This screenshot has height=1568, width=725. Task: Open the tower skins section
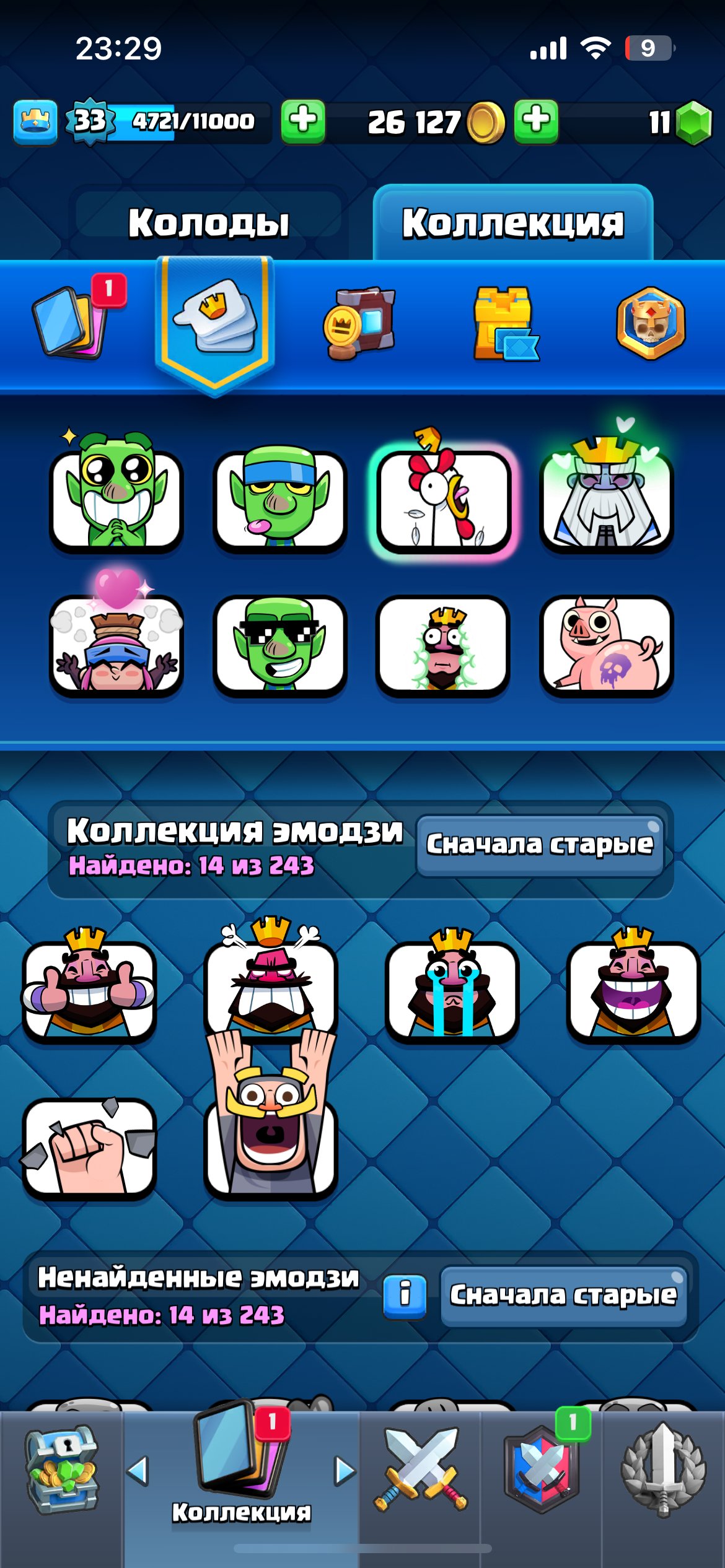pos(505,323)
